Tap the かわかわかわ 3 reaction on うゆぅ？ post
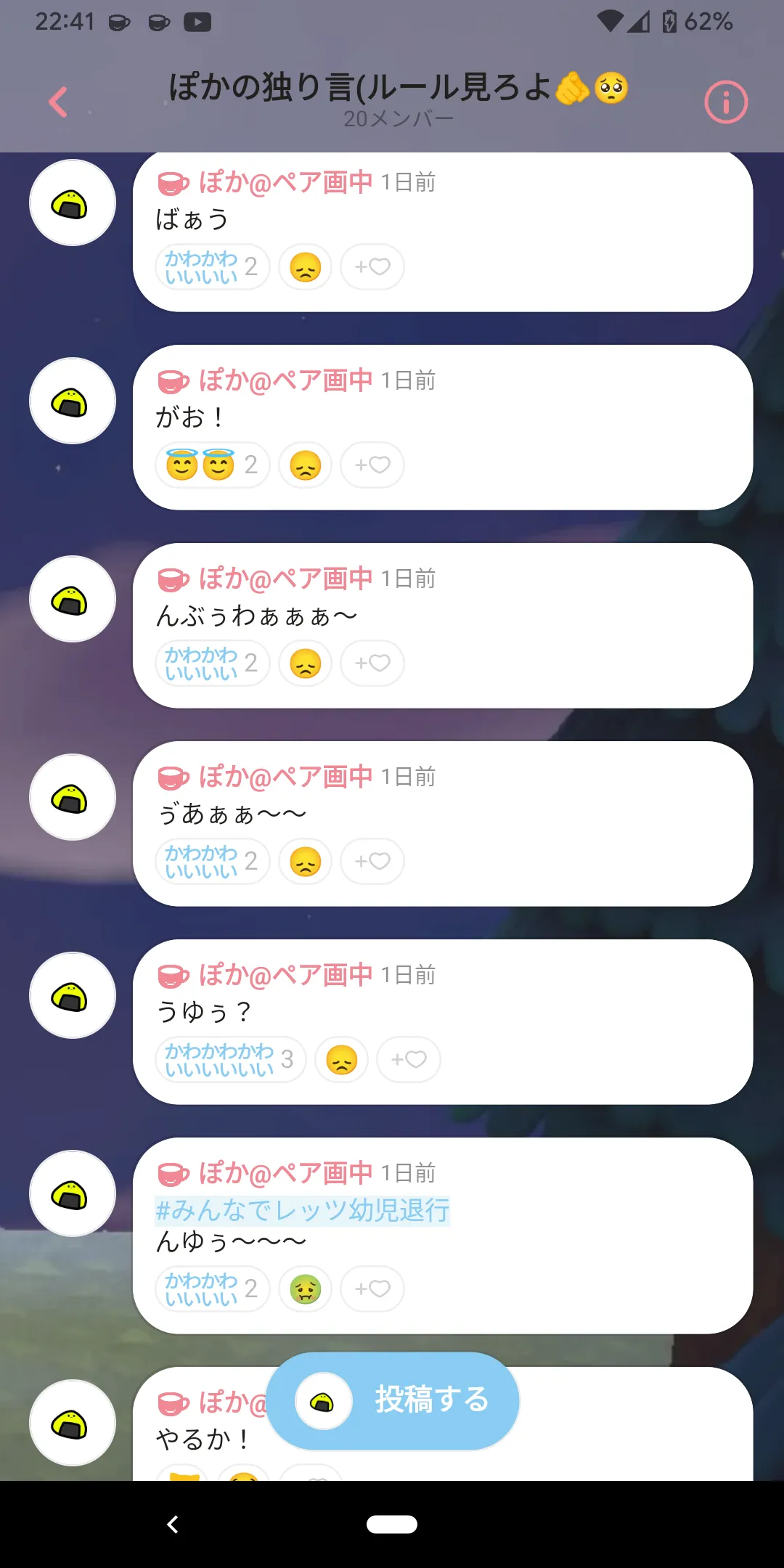 click(x=229, y=1059)
